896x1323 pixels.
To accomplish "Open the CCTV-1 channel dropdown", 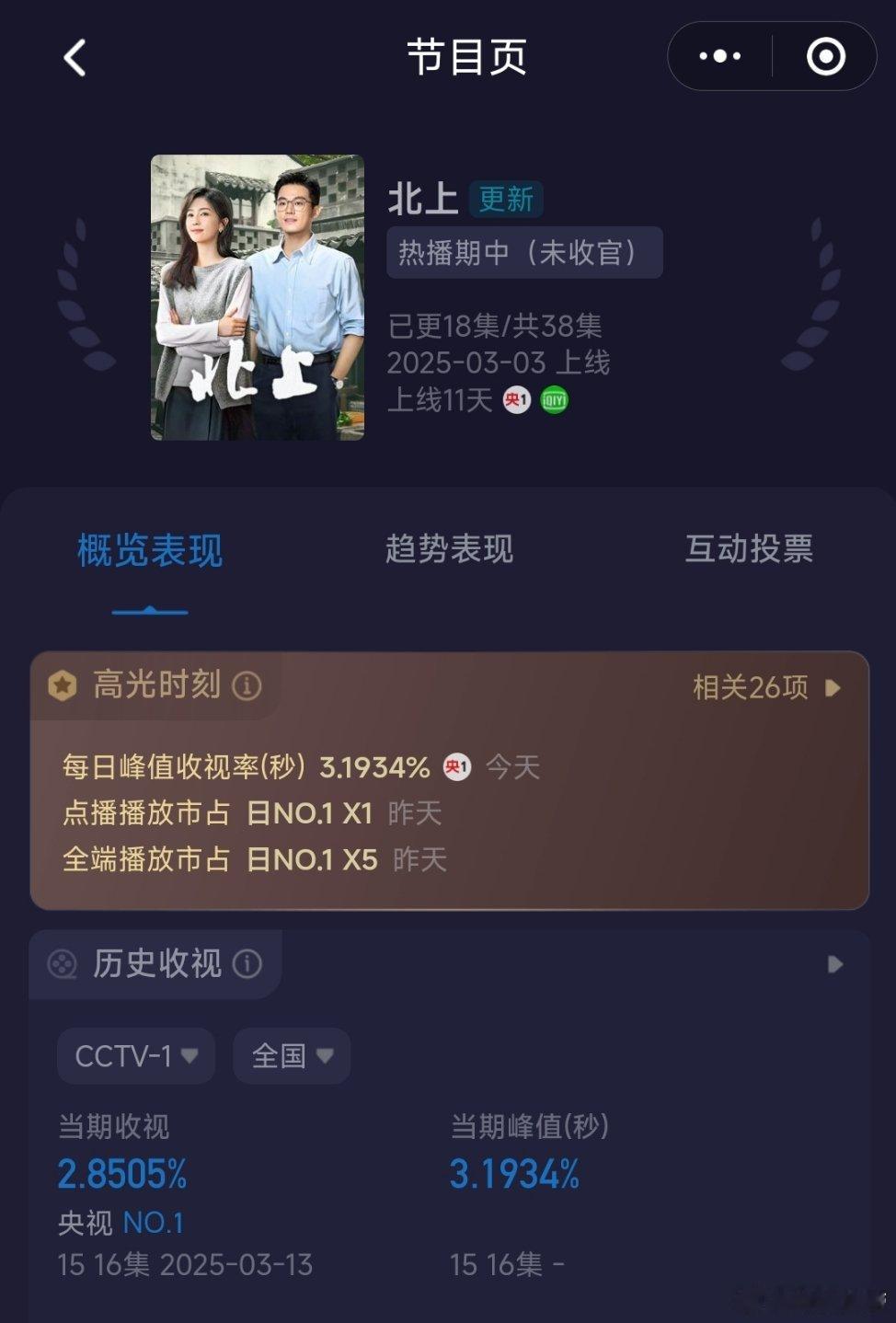I will point(134,1055).
